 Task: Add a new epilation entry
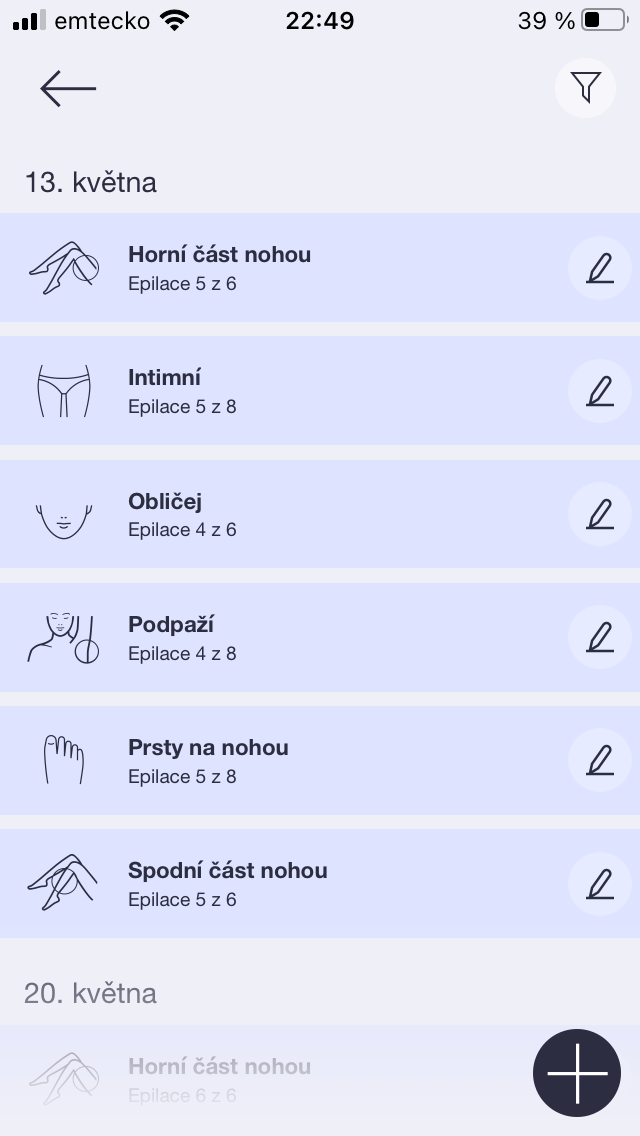[577, 1073]
